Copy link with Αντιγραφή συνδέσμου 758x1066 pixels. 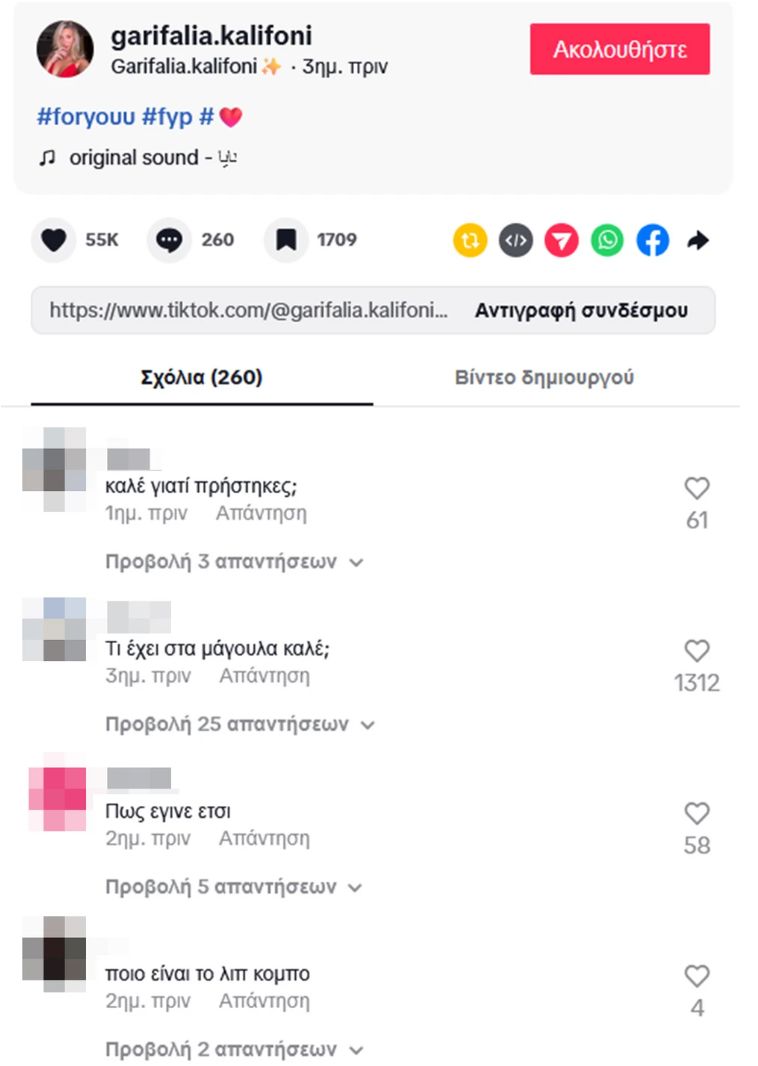pyautogui.click(x=581, y=310)
